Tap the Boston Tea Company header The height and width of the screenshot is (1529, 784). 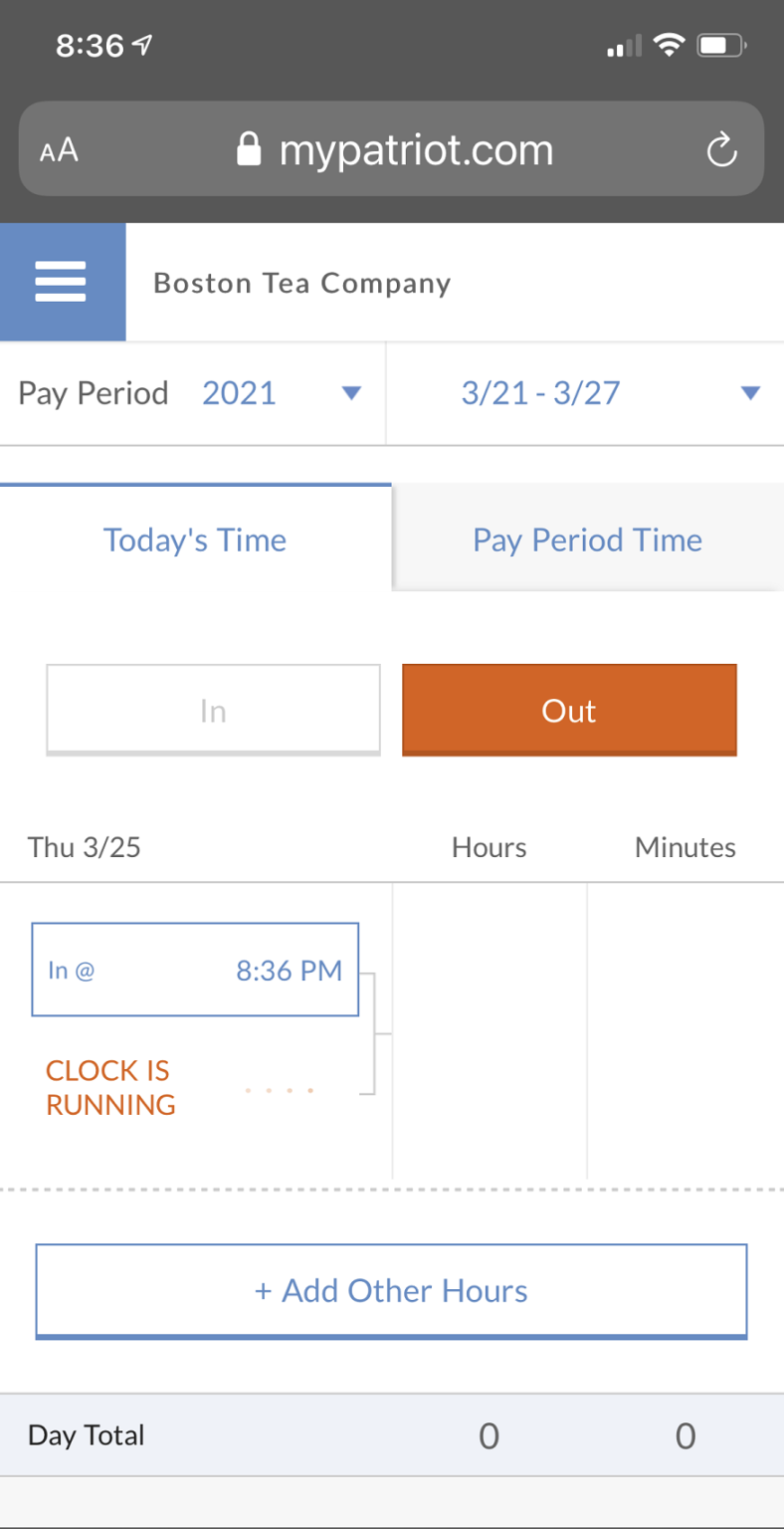point(300,283)
